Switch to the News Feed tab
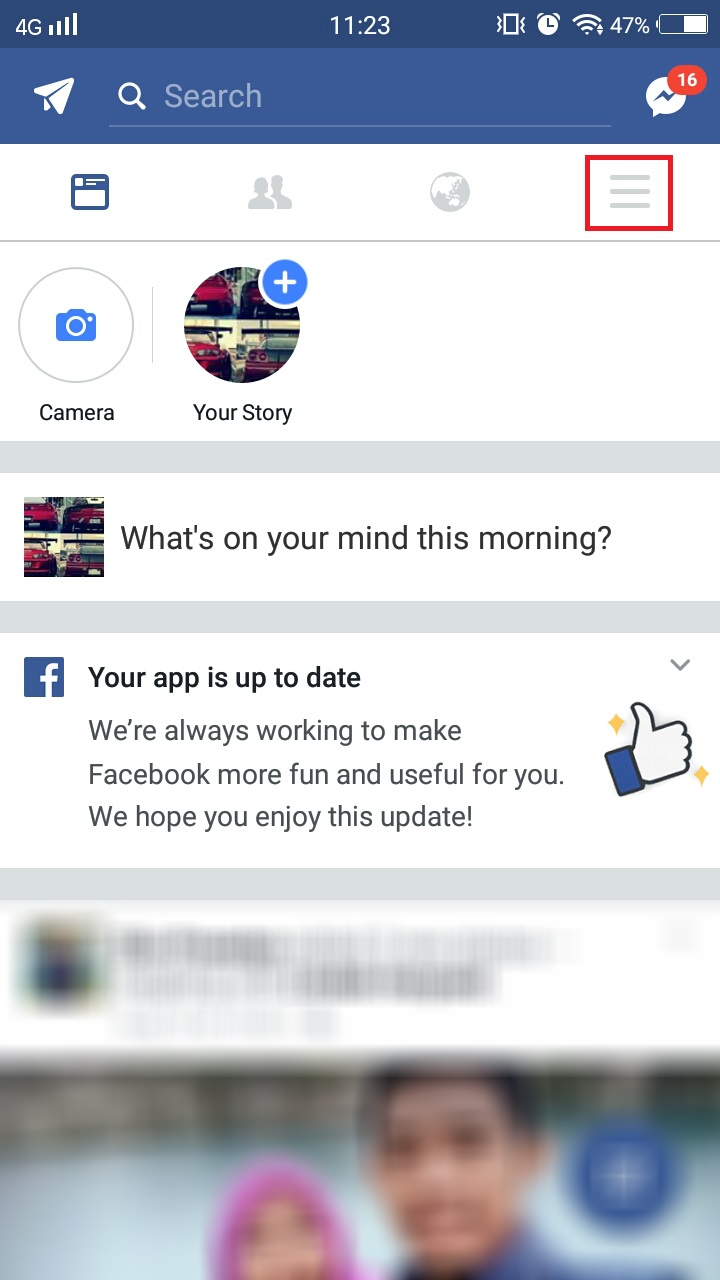 coord(90,192)
